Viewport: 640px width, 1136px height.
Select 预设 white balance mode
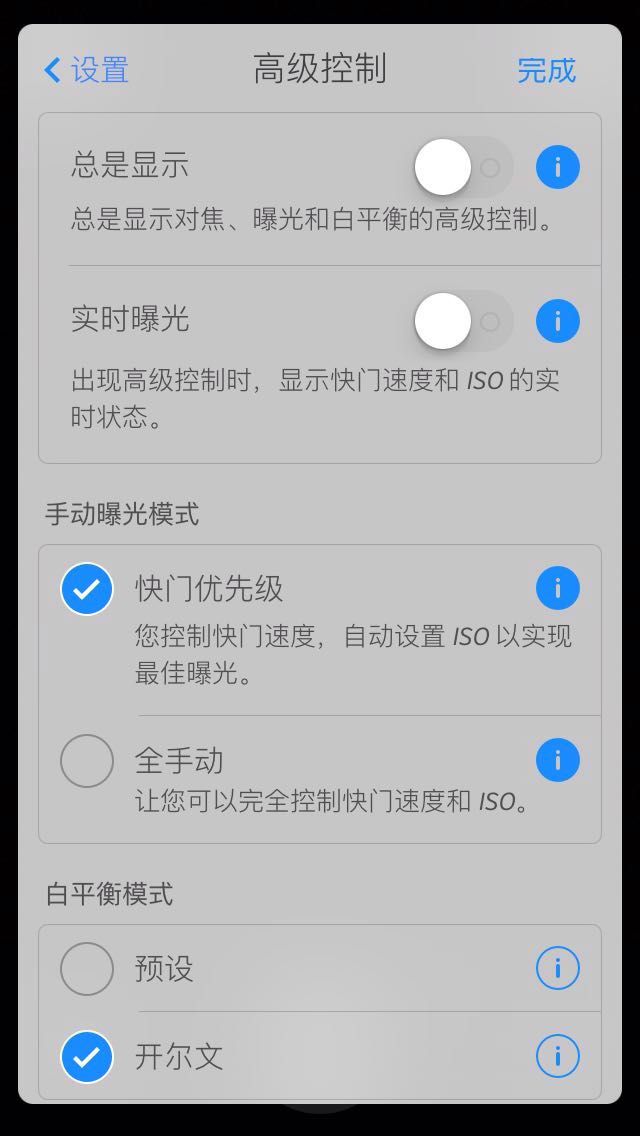point(87,968)
